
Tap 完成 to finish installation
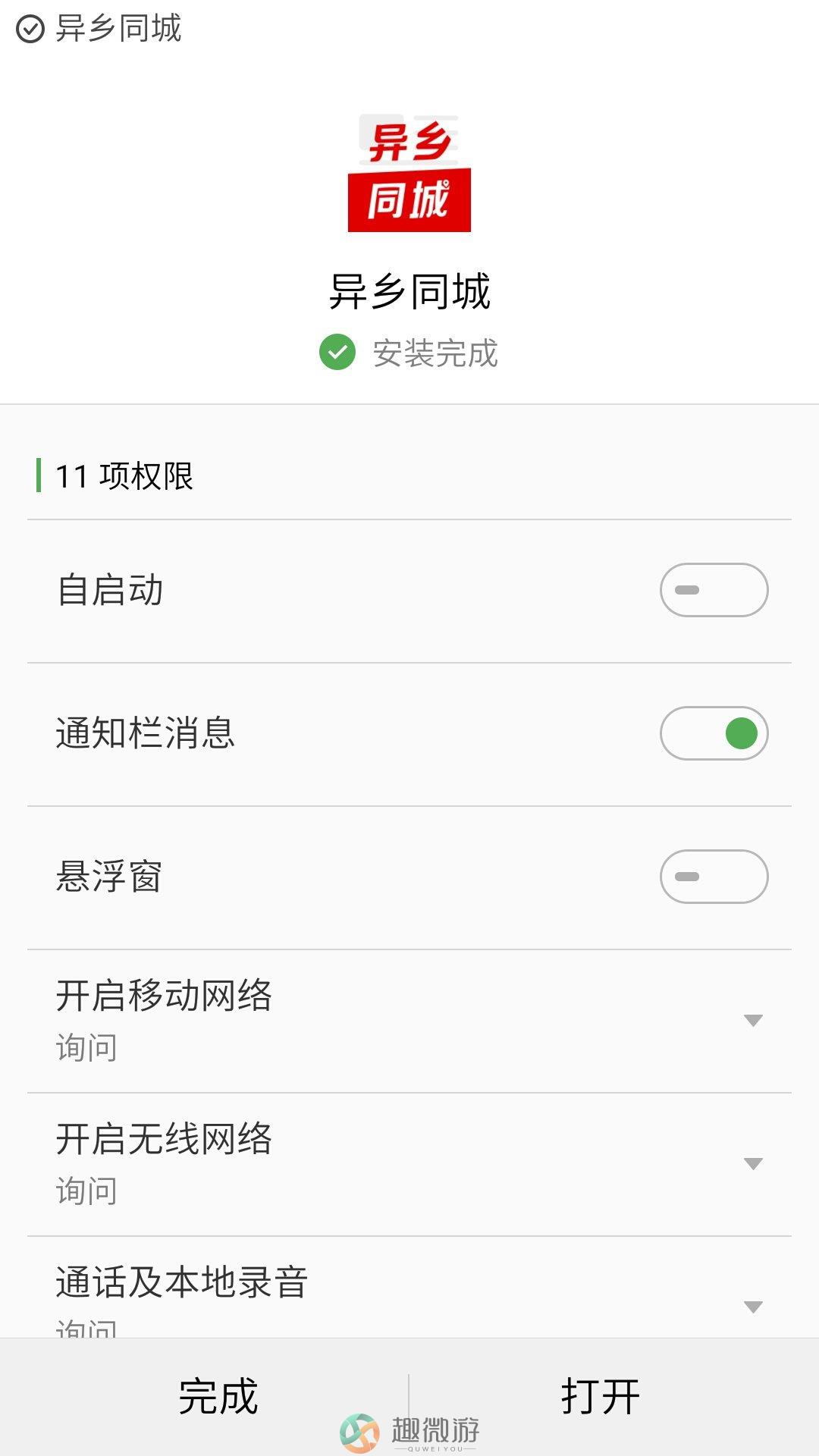coord(218,1396)
